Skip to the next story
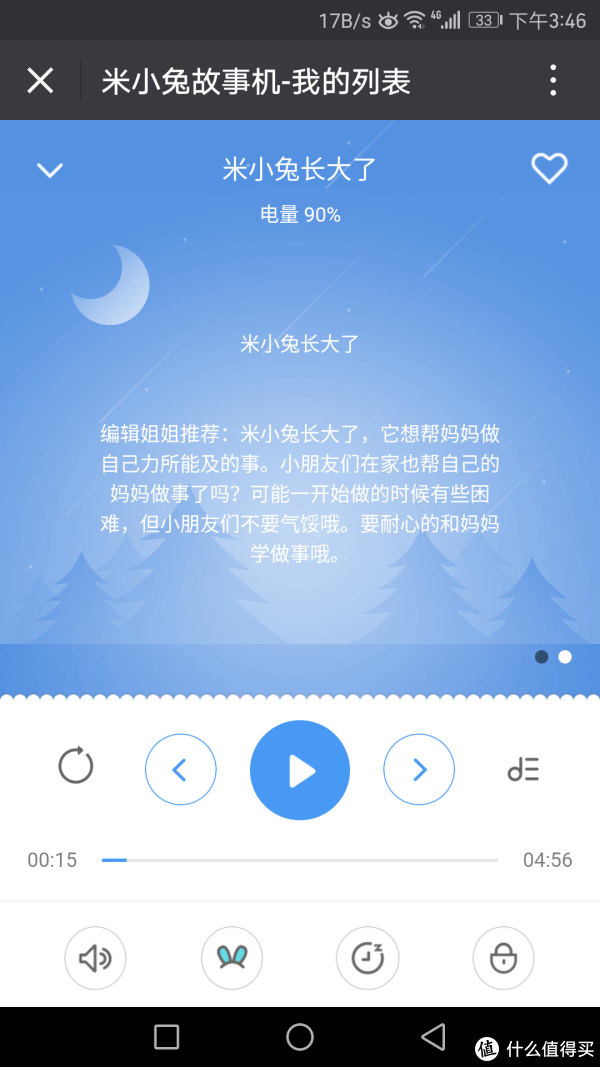The width and height of the screenshot is (600, 1067). [419, 769]
